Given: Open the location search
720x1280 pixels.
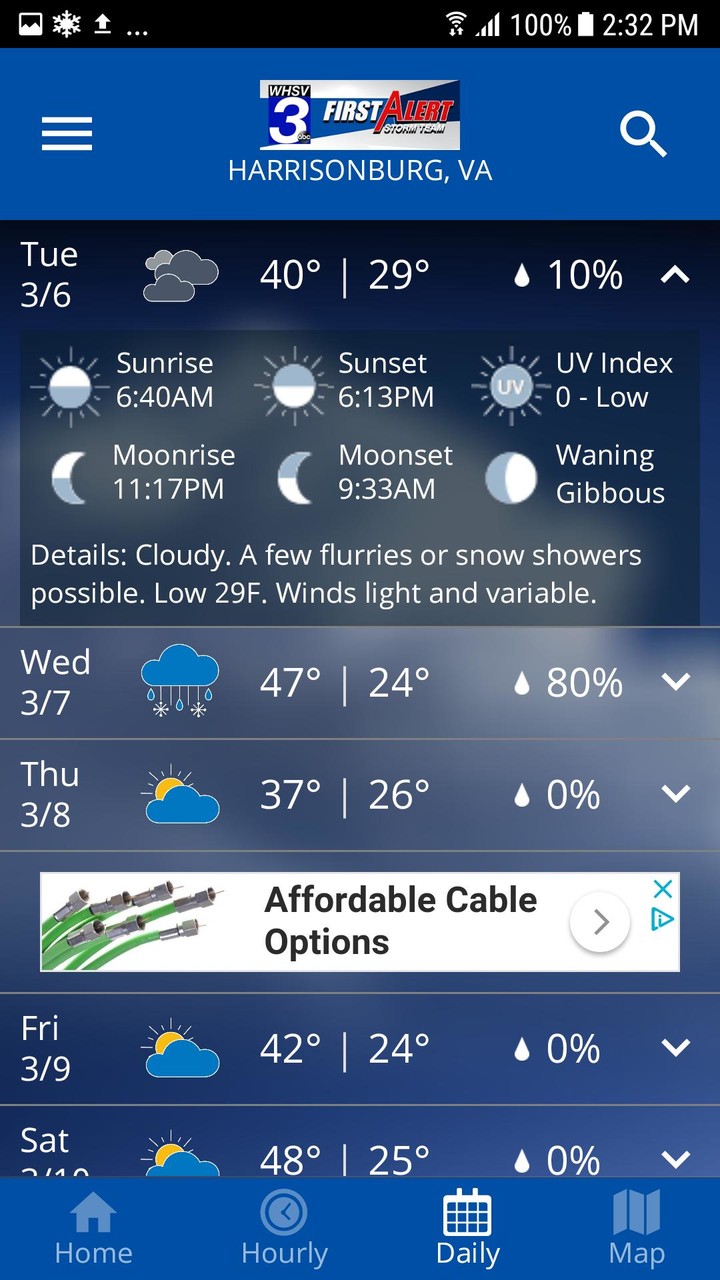Looking at the screenshot, I should coord(643,134).
